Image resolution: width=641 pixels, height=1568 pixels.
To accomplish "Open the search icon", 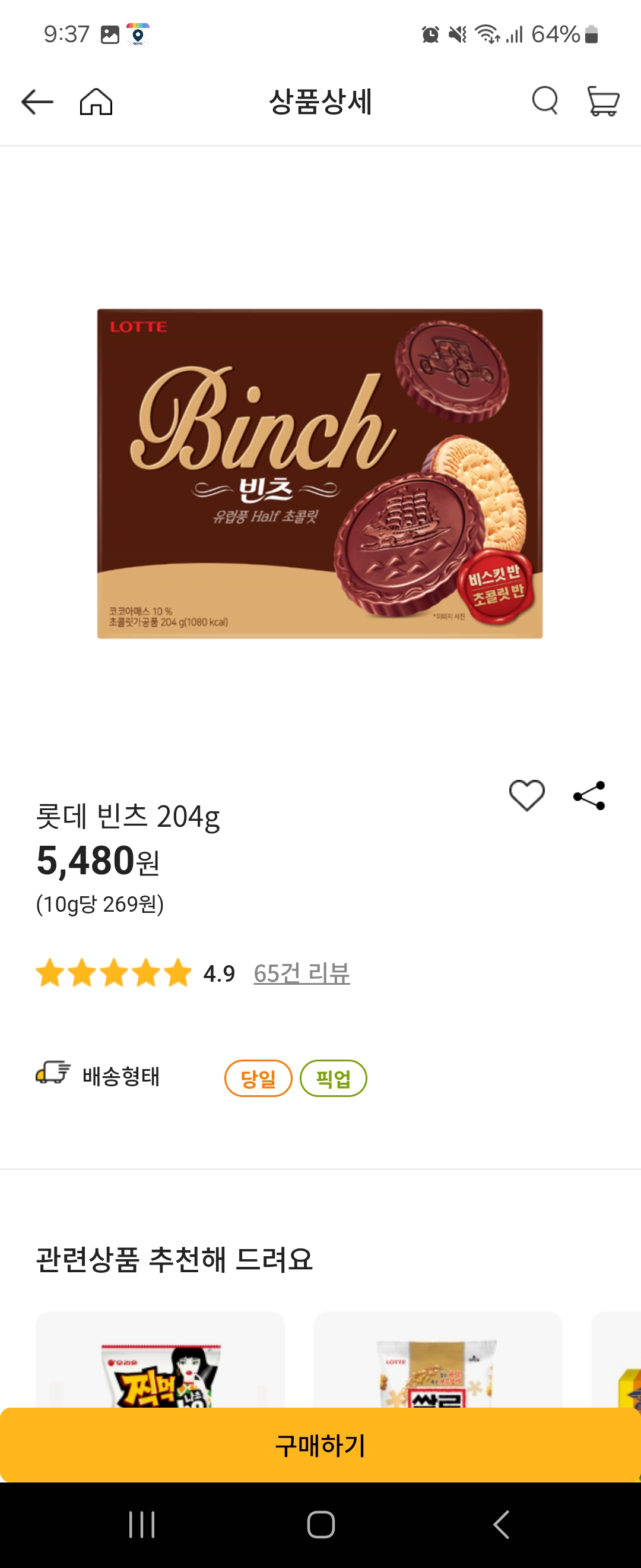I will click(x=545, y=102).
